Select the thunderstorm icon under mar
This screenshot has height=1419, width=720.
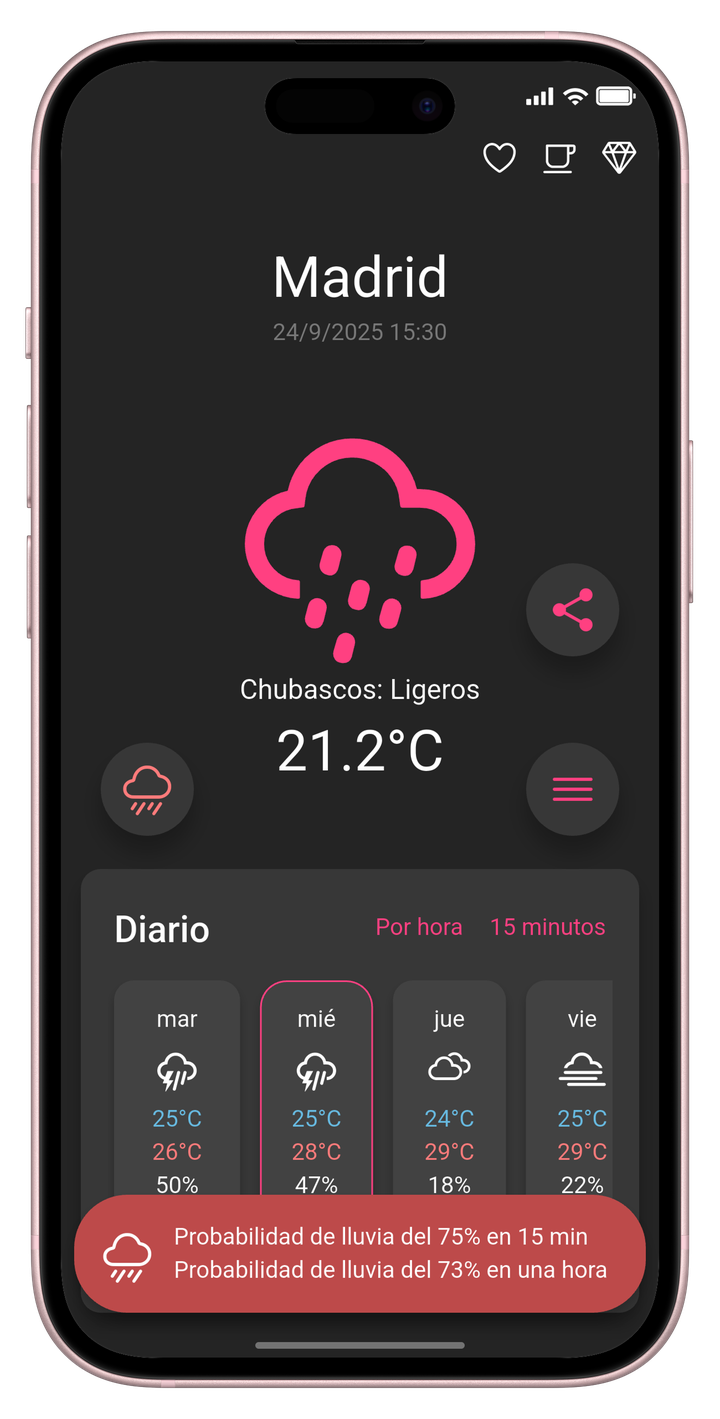177,1072
